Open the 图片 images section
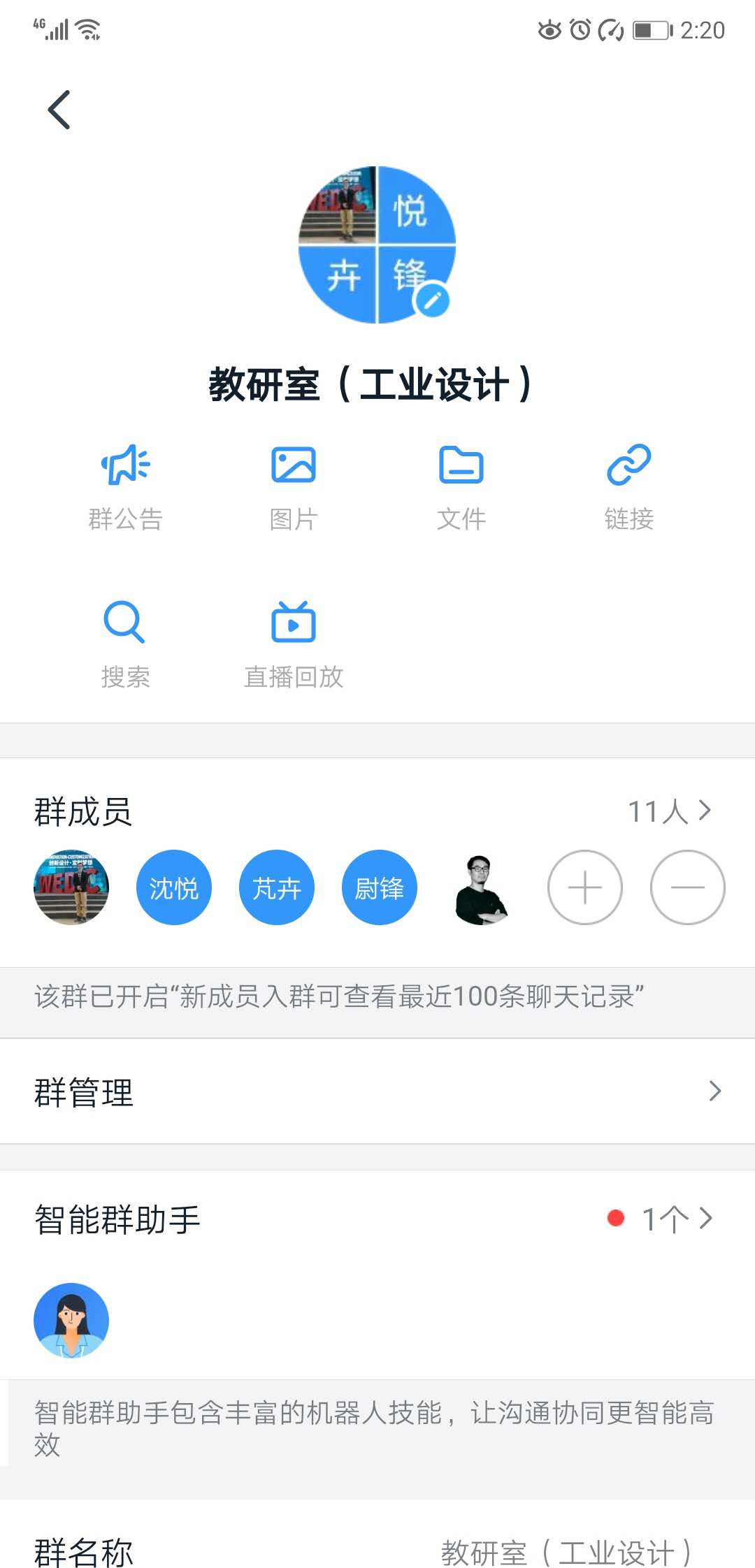Image resolution: width=755 pixels, height=1568 pixels. pyautogui.click(x=294, y=486)
